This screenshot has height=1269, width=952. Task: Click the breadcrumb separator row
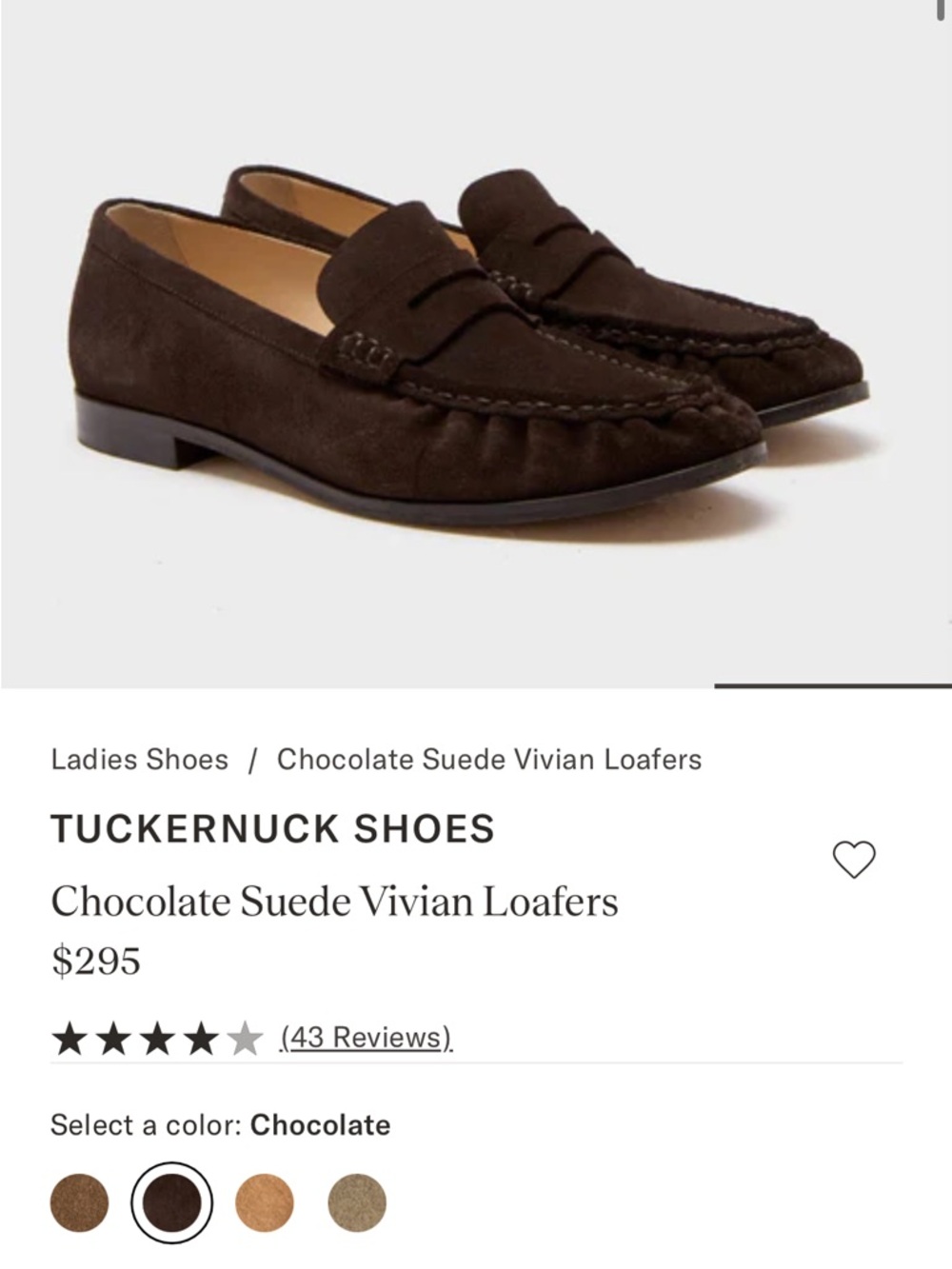253,760
